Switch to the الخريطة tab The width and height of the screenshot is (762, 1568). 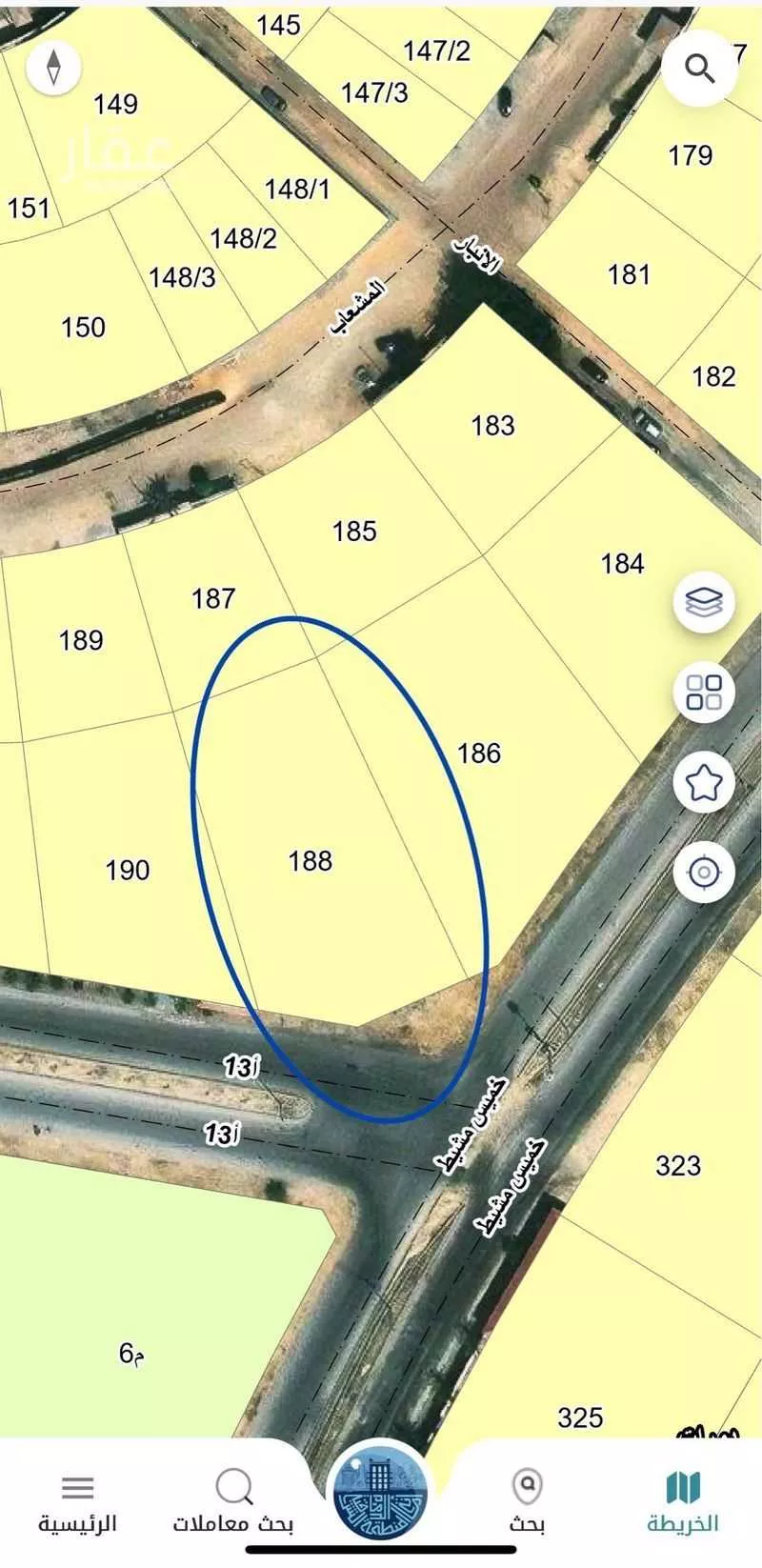point(683,1499)
